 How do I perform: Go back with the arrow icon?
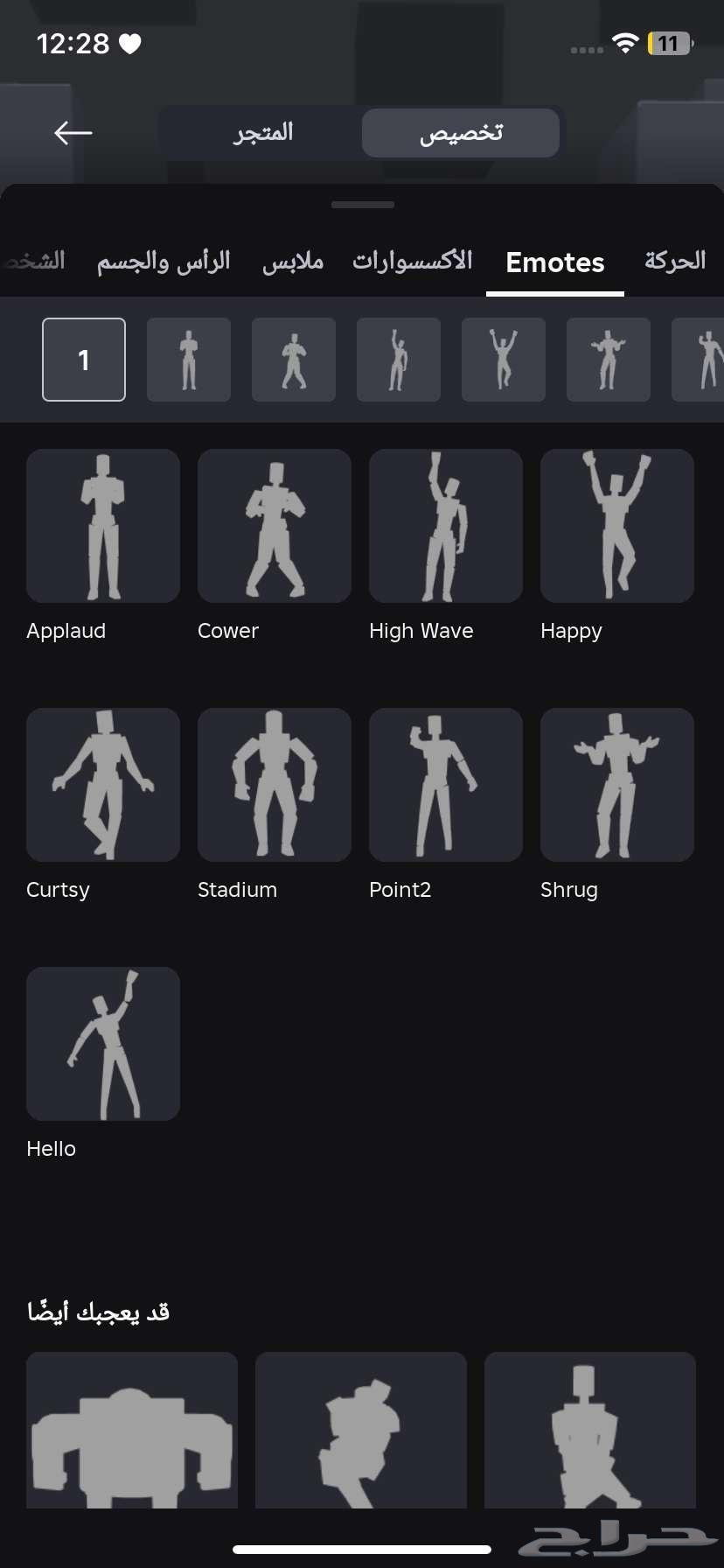[73, 133]
